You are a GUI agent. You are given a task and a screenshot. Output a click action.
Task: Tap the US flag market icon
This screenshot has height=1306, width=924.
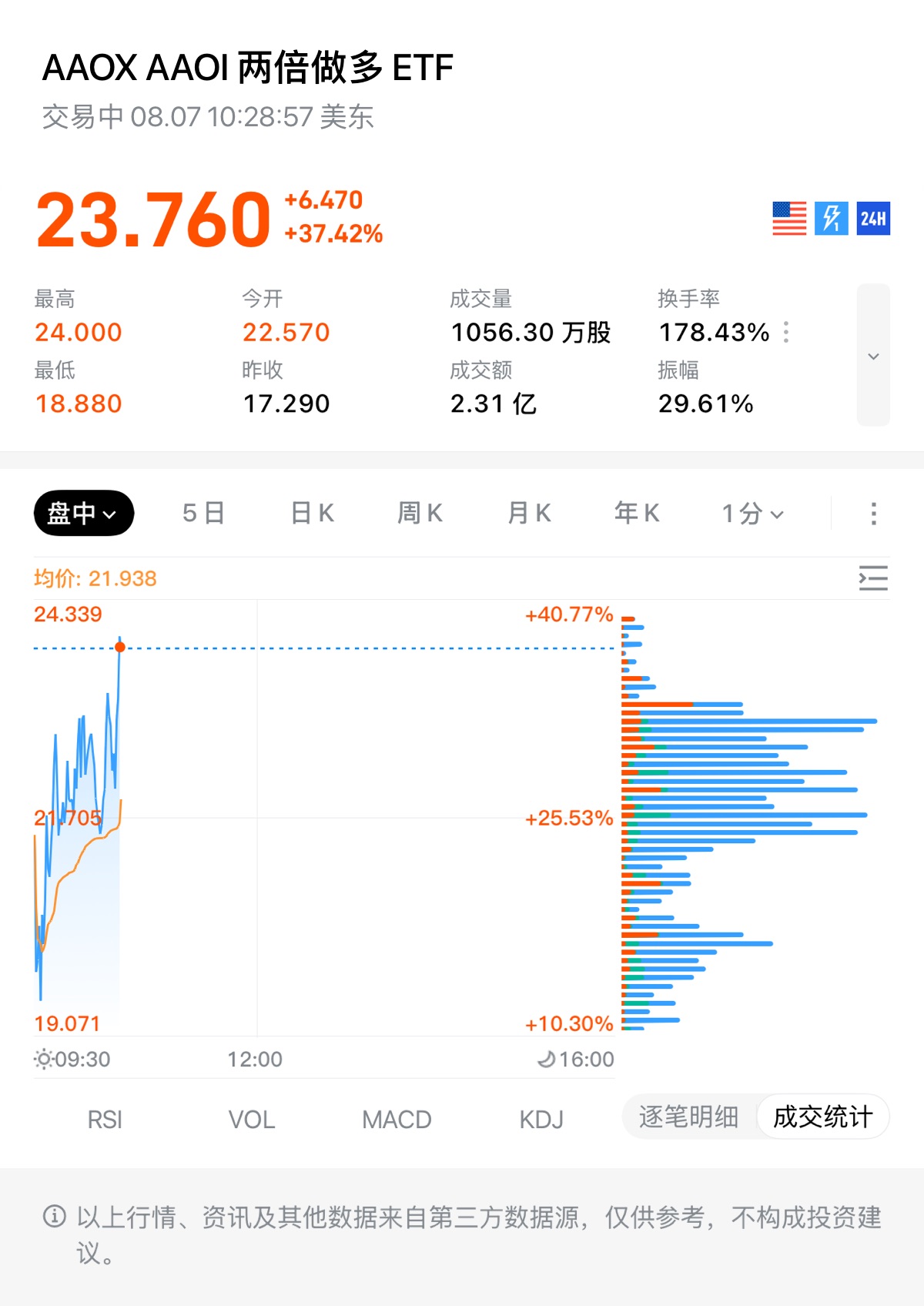(x=789, y=219)
